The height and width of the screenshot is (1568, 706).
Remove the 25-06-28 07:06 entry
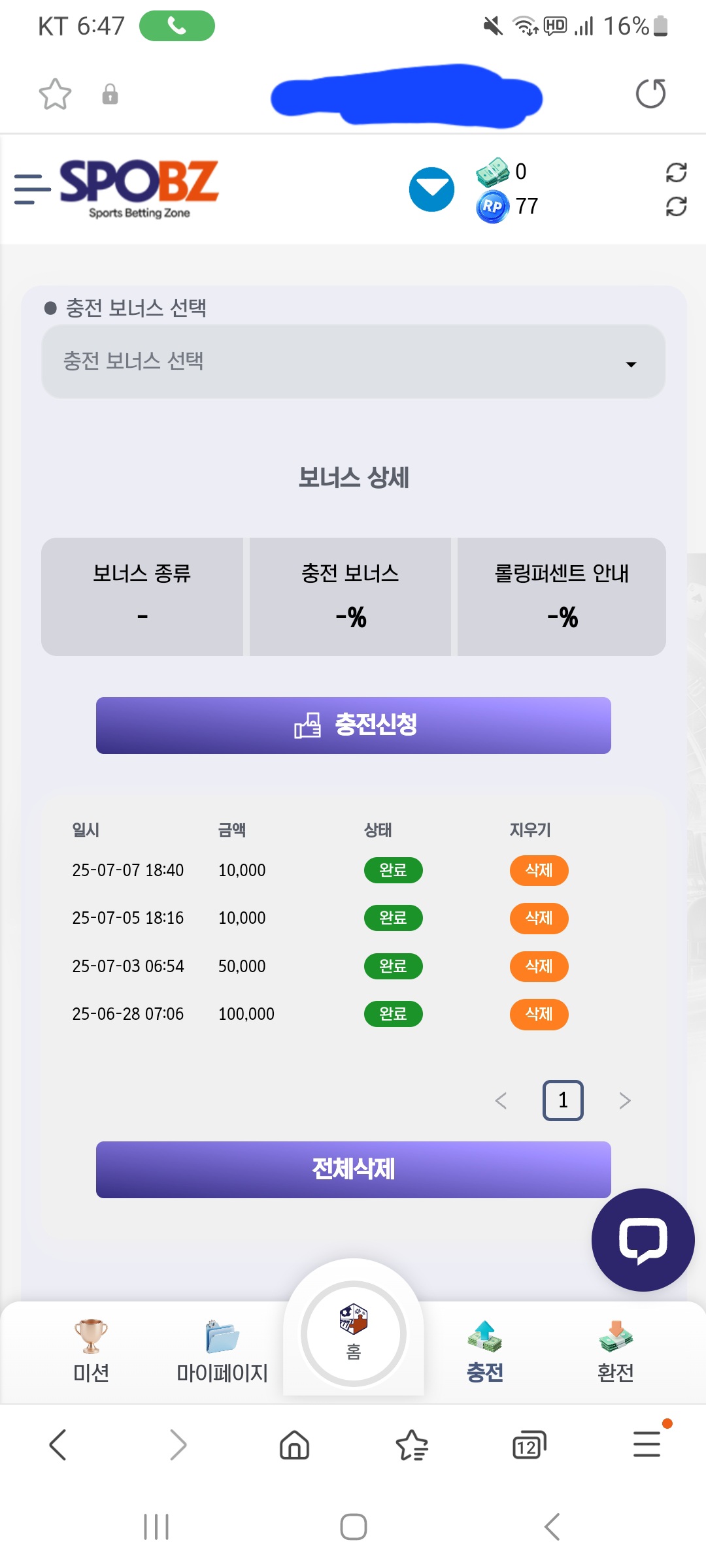tap(539, 1014)
